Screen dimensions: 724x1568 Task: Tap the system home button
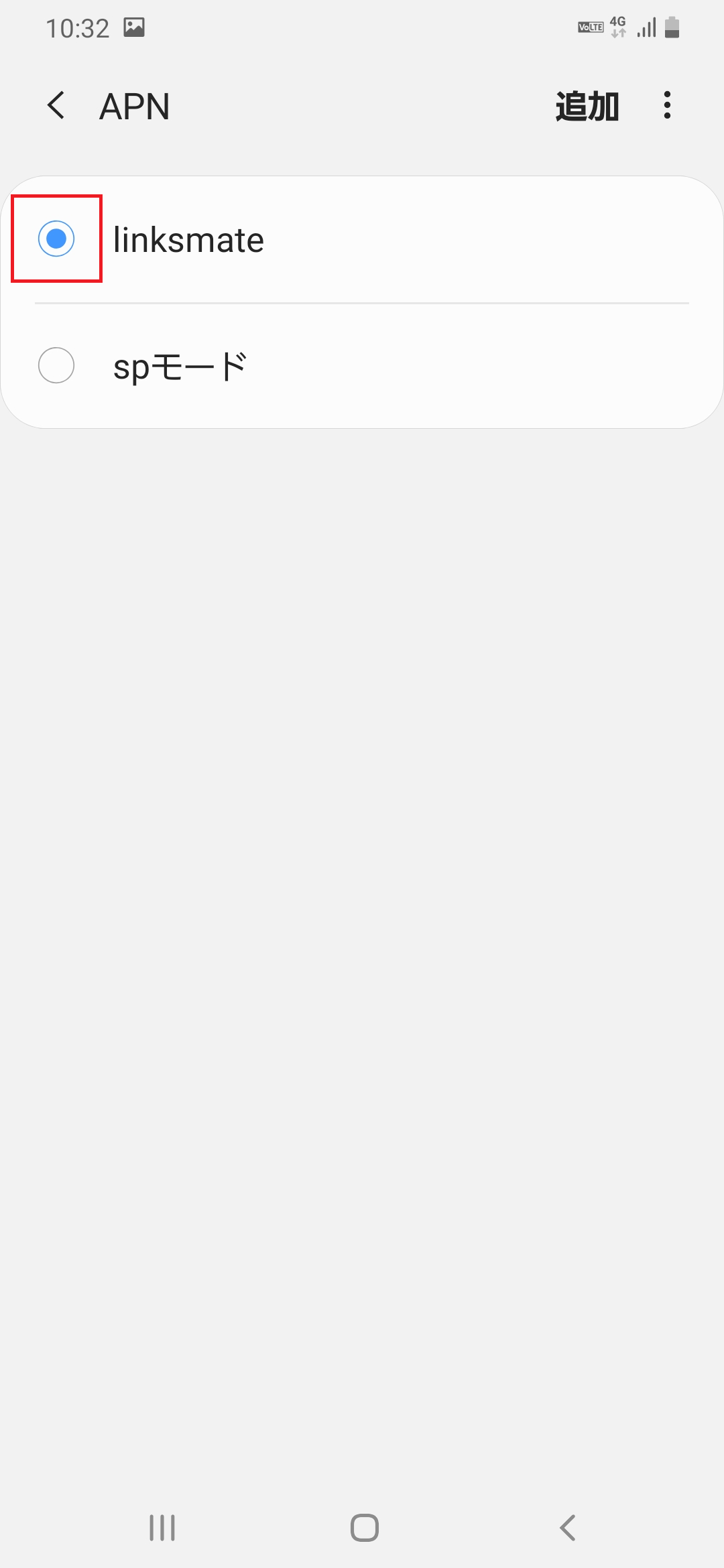click(364, 1528)
